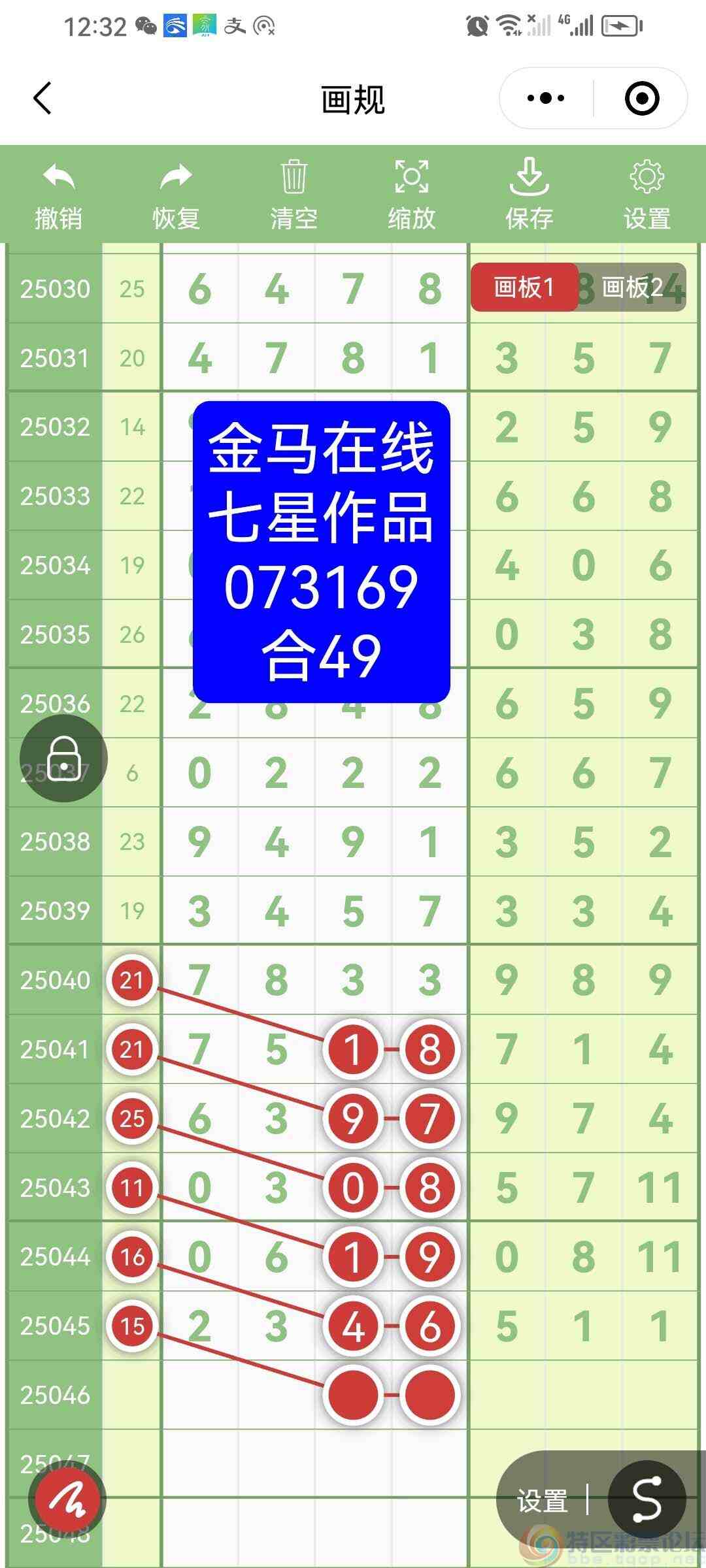The height and width of the screenshot is (1568, 706).
Task: Open the more options menu with three dots
Action: click(545, 98)
